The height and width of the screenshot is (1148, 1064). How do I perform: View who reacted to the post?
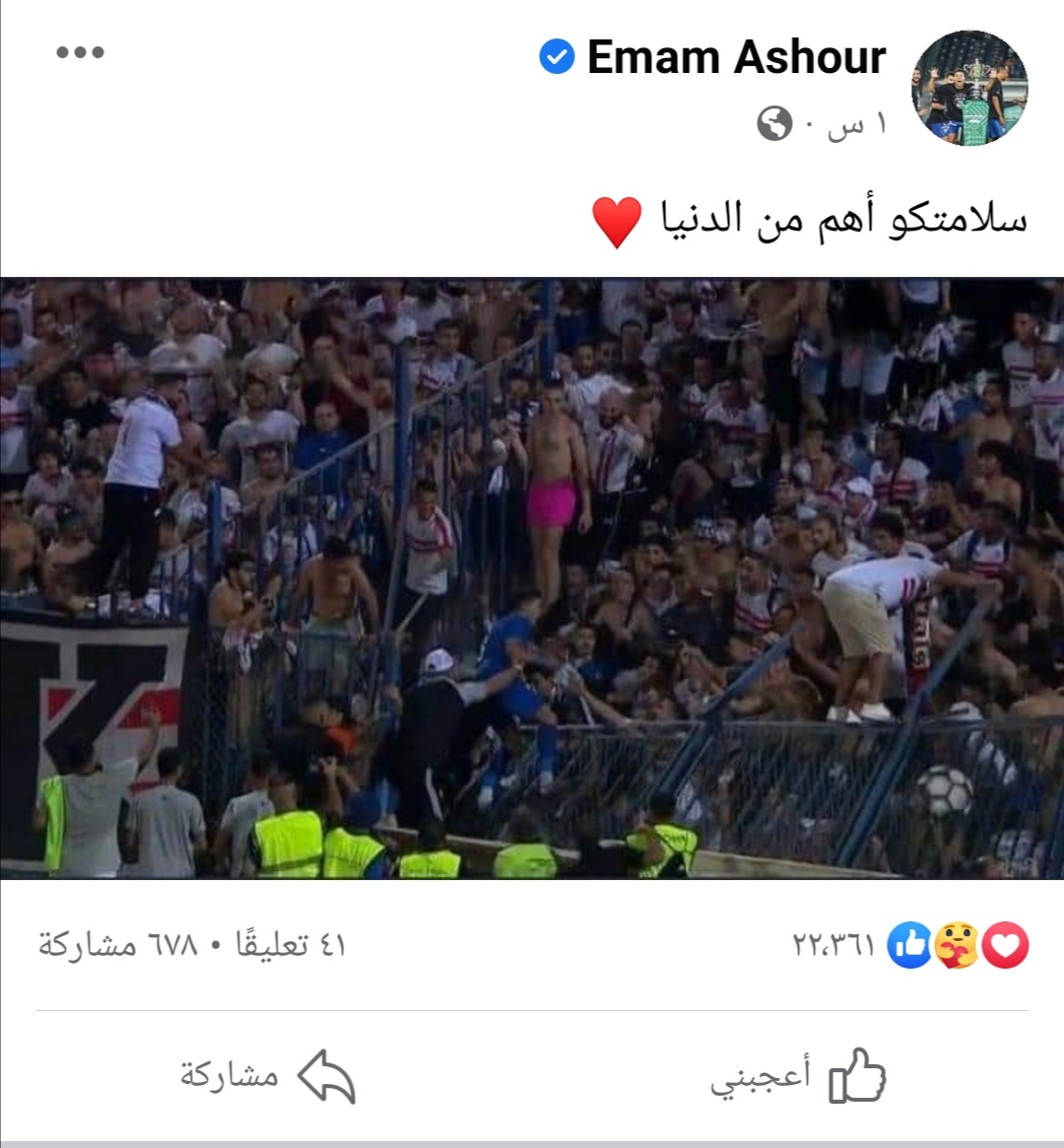(911, 946)
